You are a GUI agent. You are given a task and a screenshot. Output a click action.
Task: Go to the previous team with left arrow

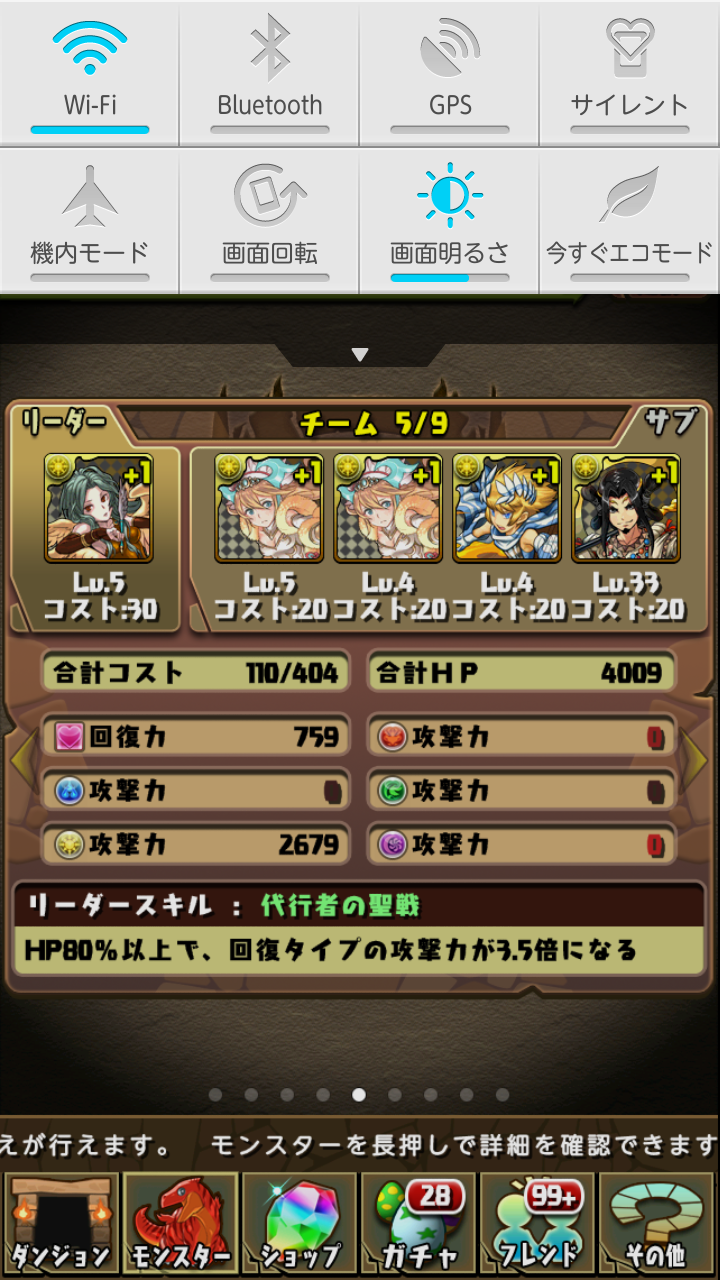[x=22, y=762]
